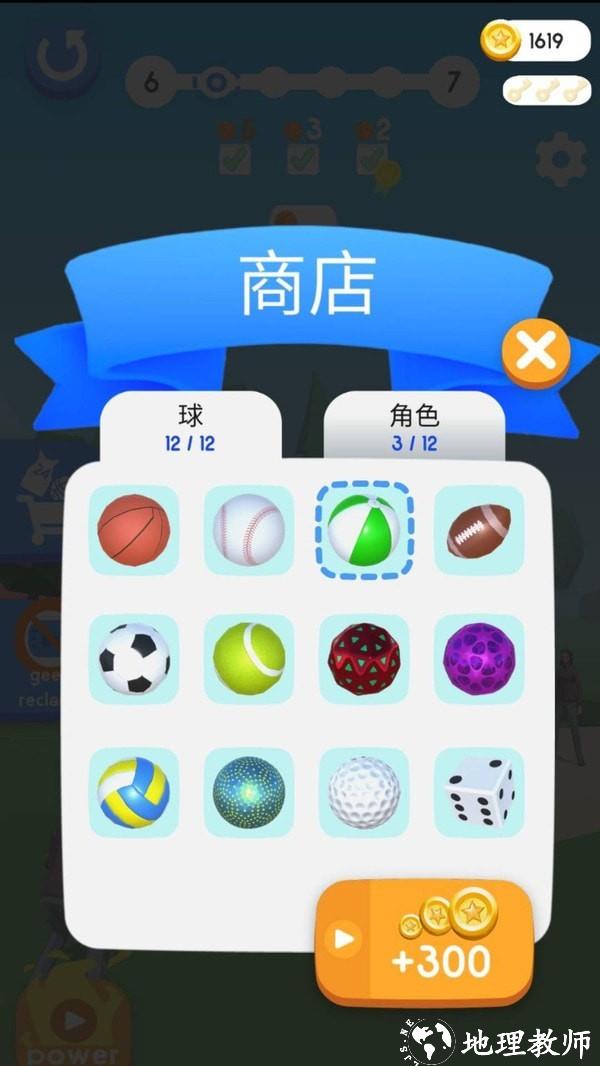Select the red patterned ball
The height and width of the screenshot is (1066, 600).
(364, 659)
